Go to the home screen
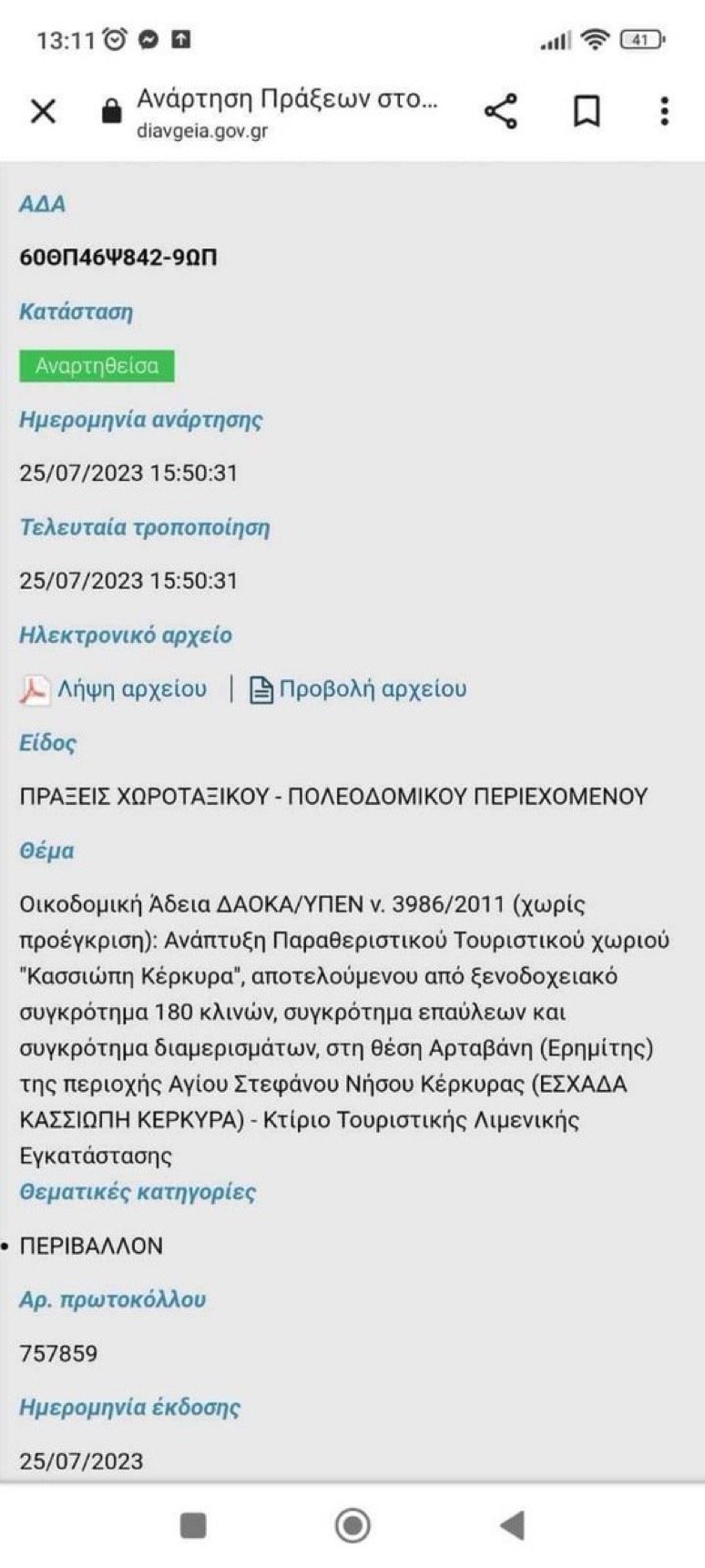 pyautogui.click(x=352, y=1524)
